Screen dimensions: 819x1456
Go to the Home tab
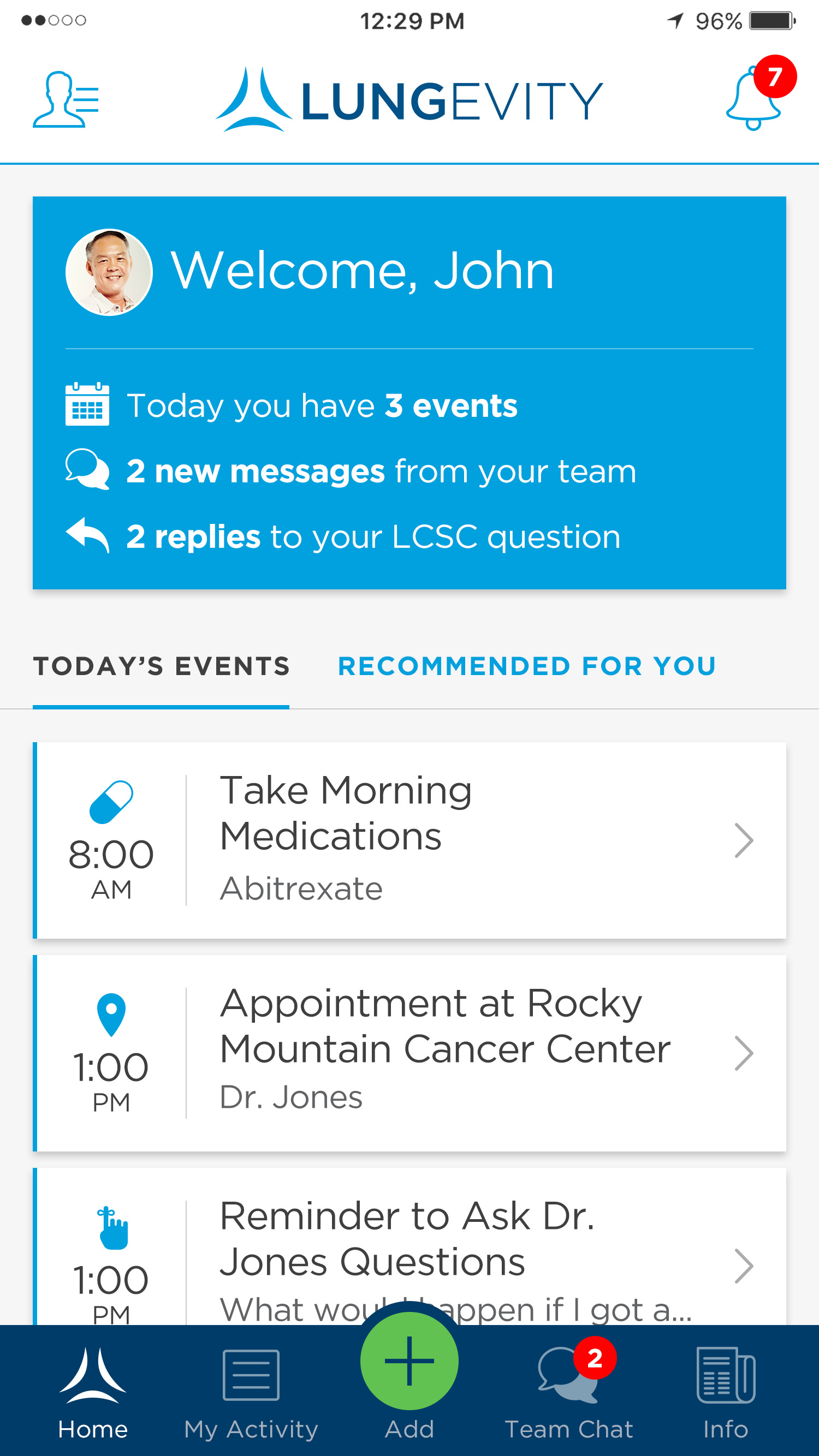[93, 1392]
